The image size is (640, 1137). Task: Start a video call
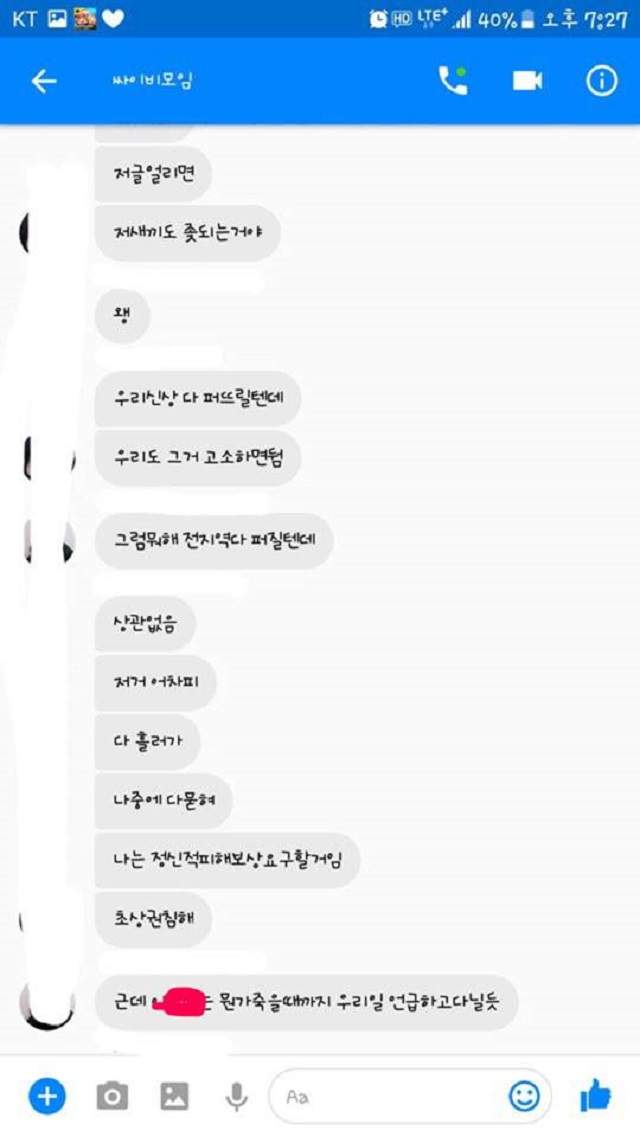coord(527,81)
